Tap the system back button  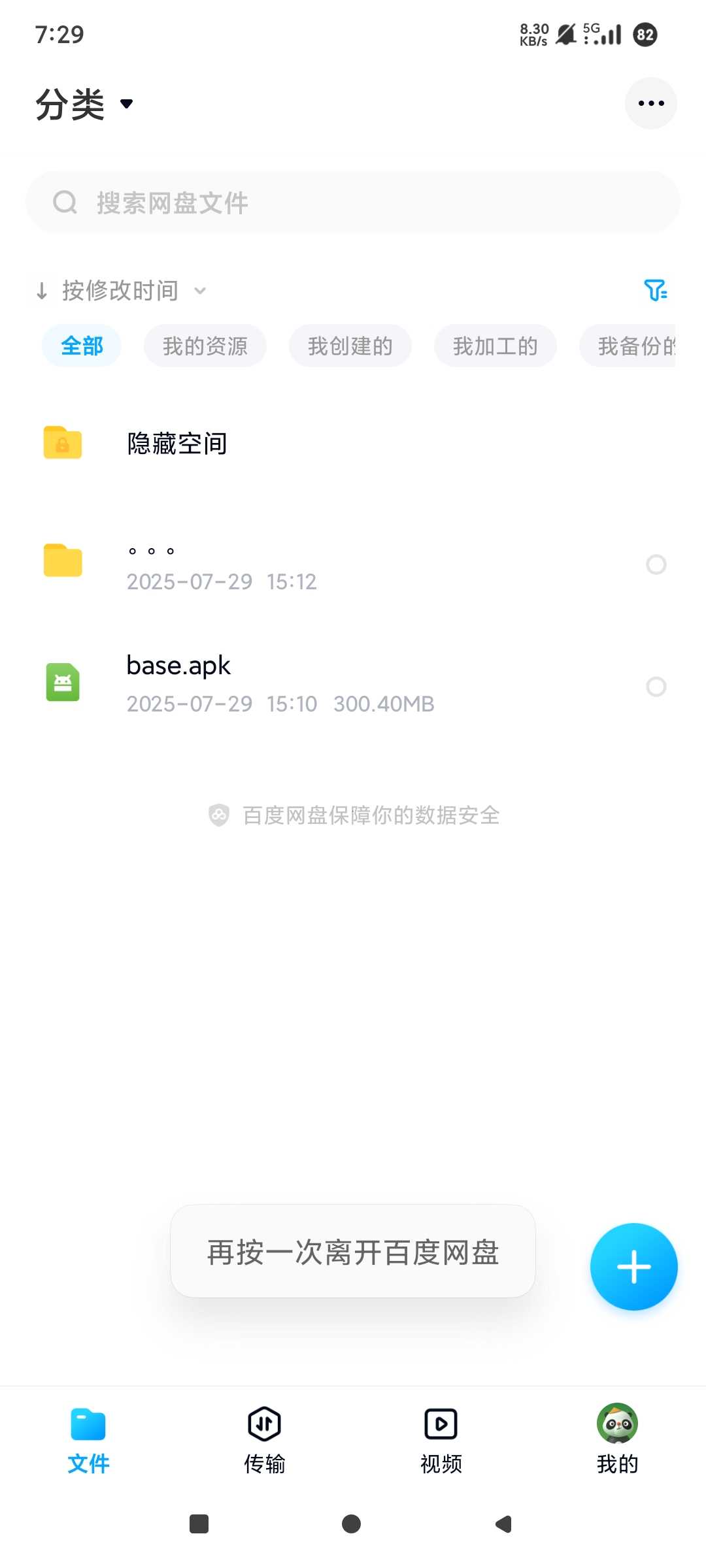tap(503, 1524)
